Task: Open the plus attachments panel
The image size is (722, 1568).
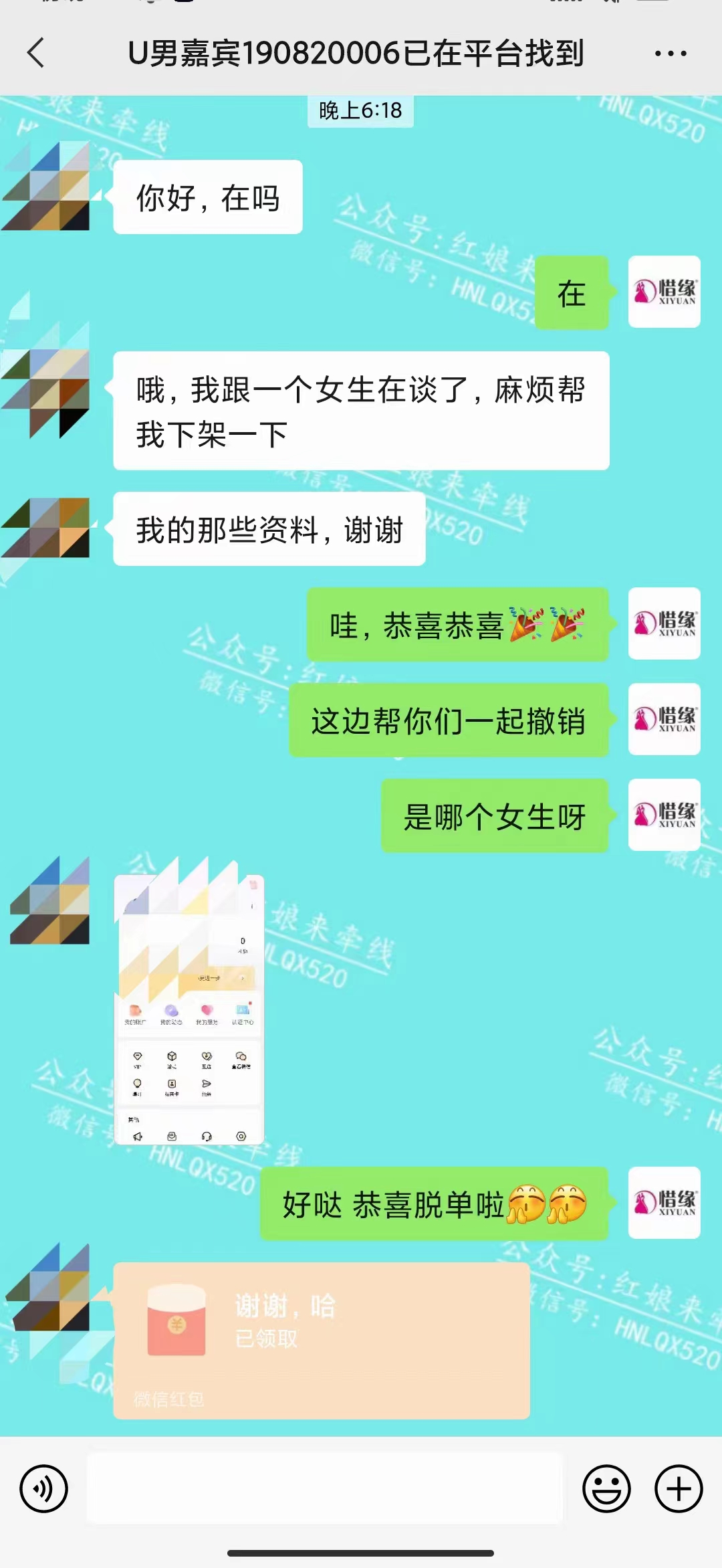Action: (679, 1489)
